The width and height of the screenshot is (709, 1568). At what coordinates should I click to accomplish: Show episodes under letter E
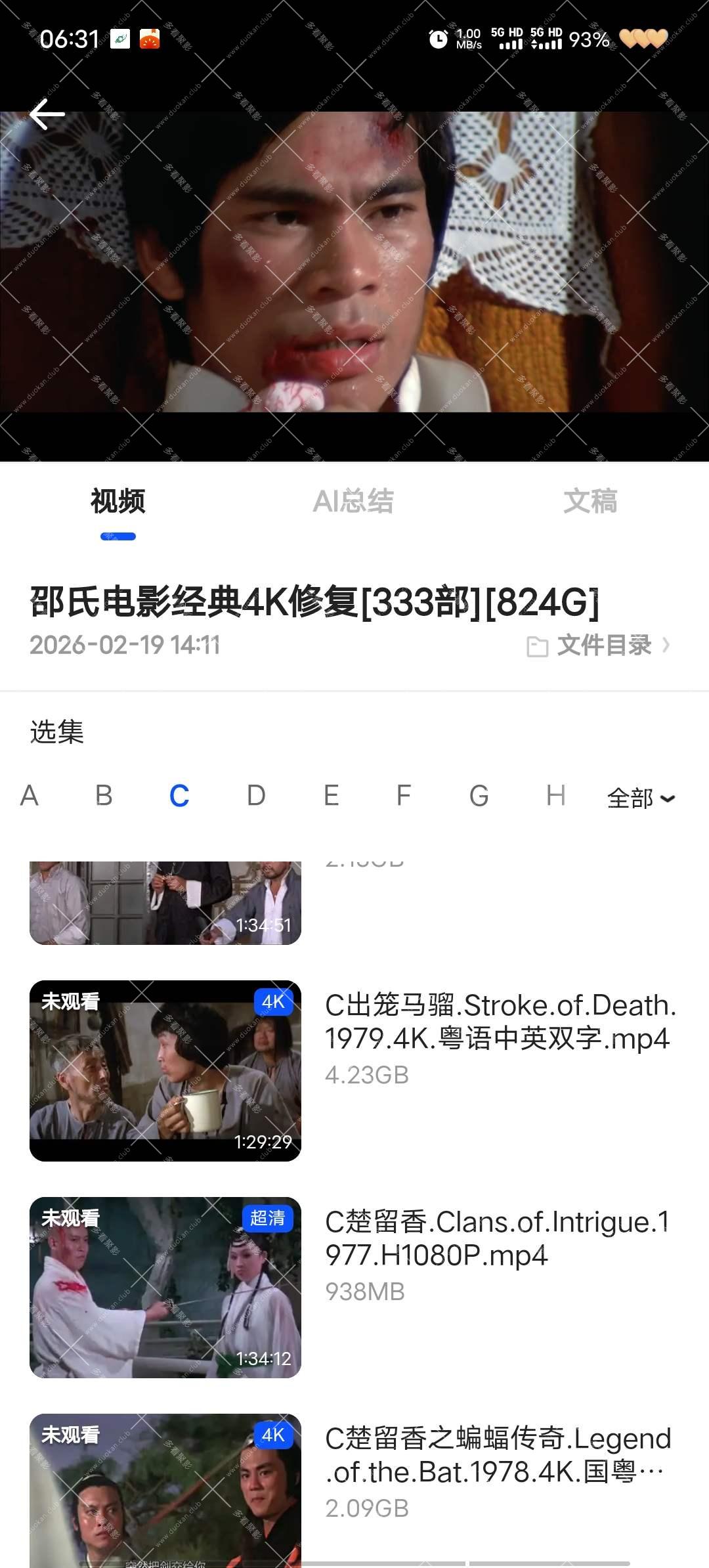click(331, 796)
